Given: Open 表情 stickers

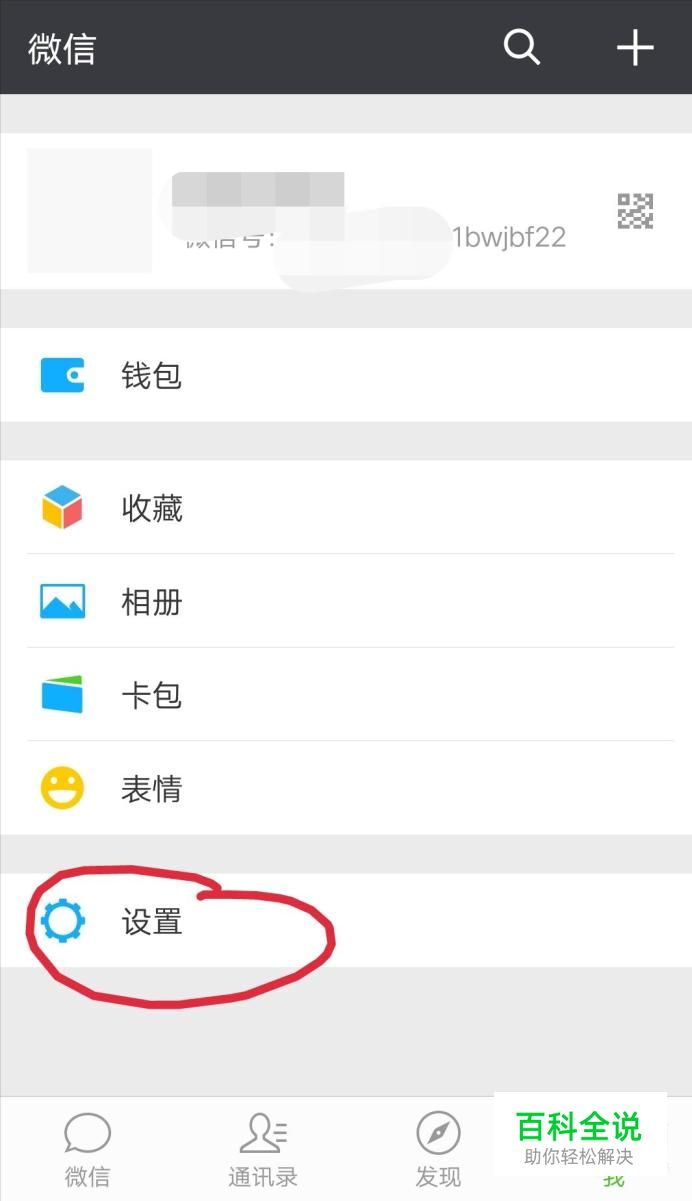Looking at the screenshot, I should 346,788.
